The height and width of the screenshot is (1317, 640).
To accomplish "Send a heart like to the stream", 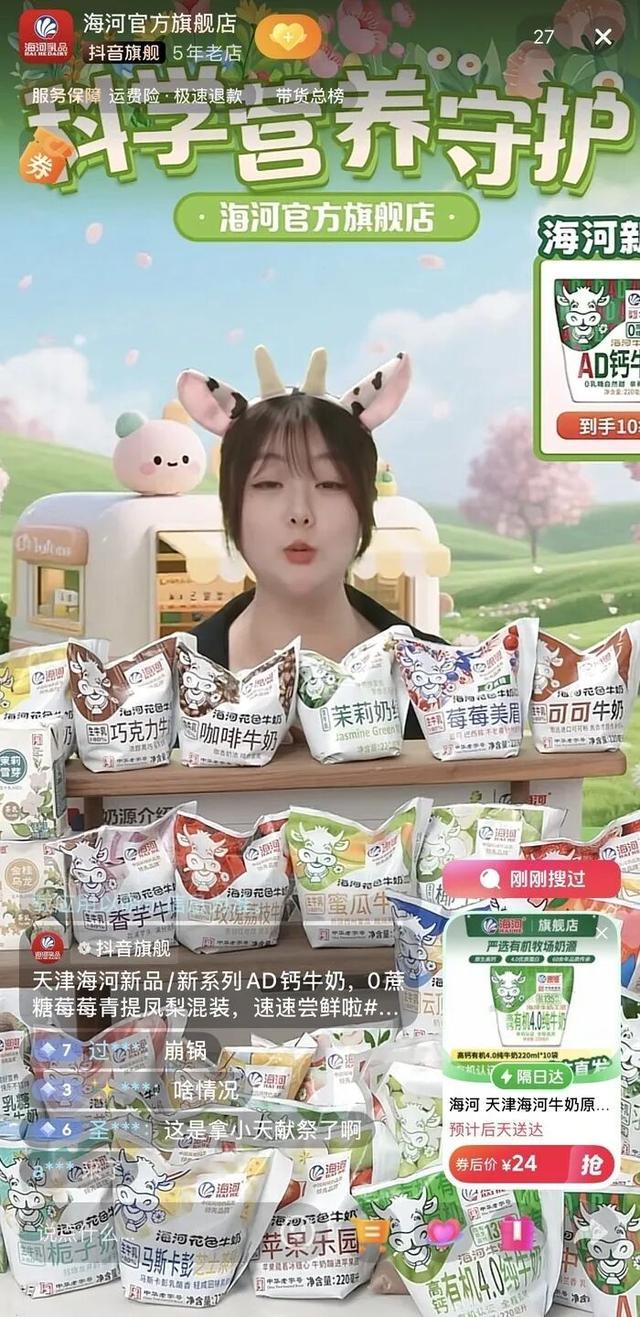I will click(x=444, y=1232).
